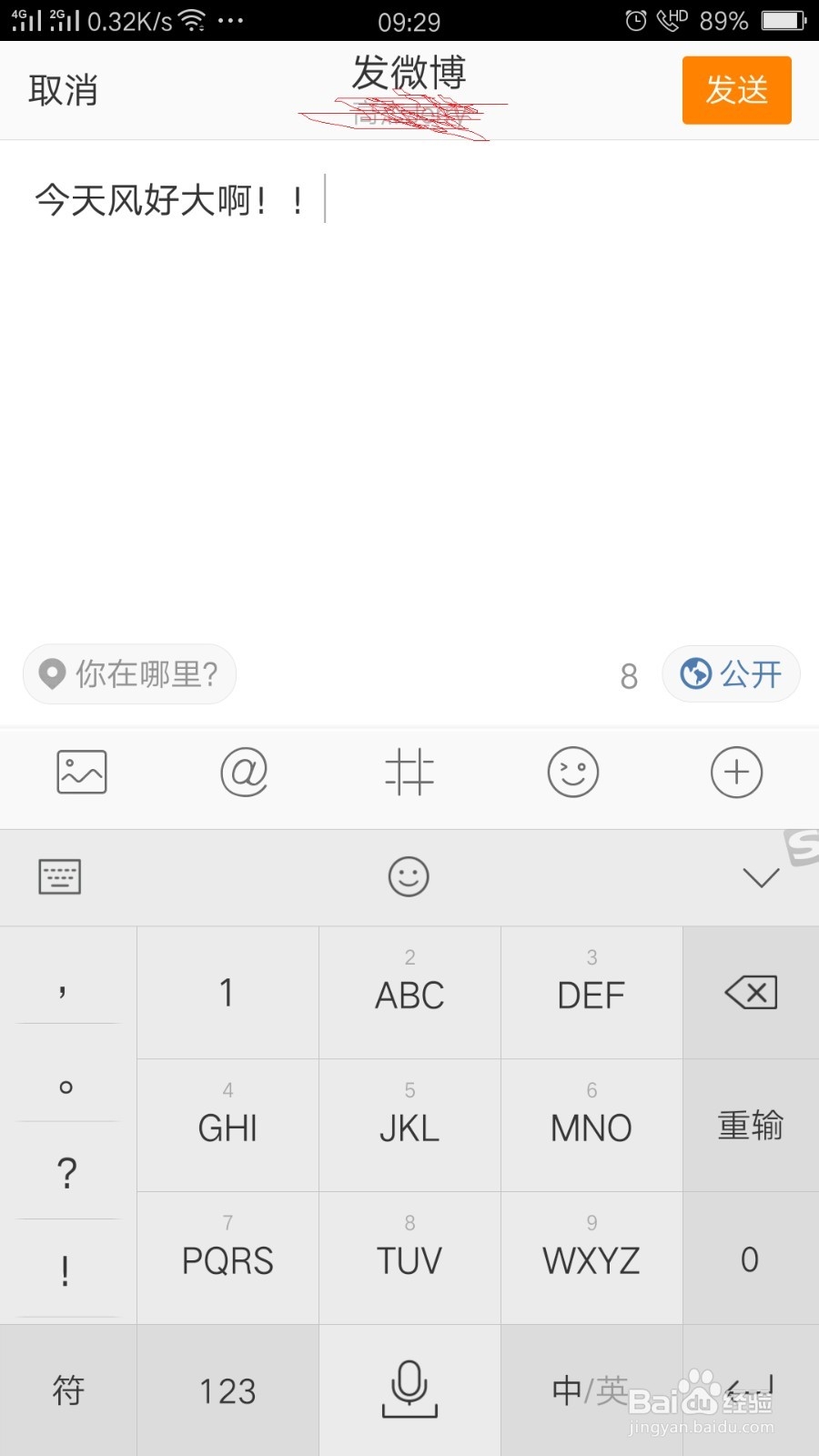Tap the microphone key for voice input
This screenshot has width=819, height=1456.
coord(409,1390)
